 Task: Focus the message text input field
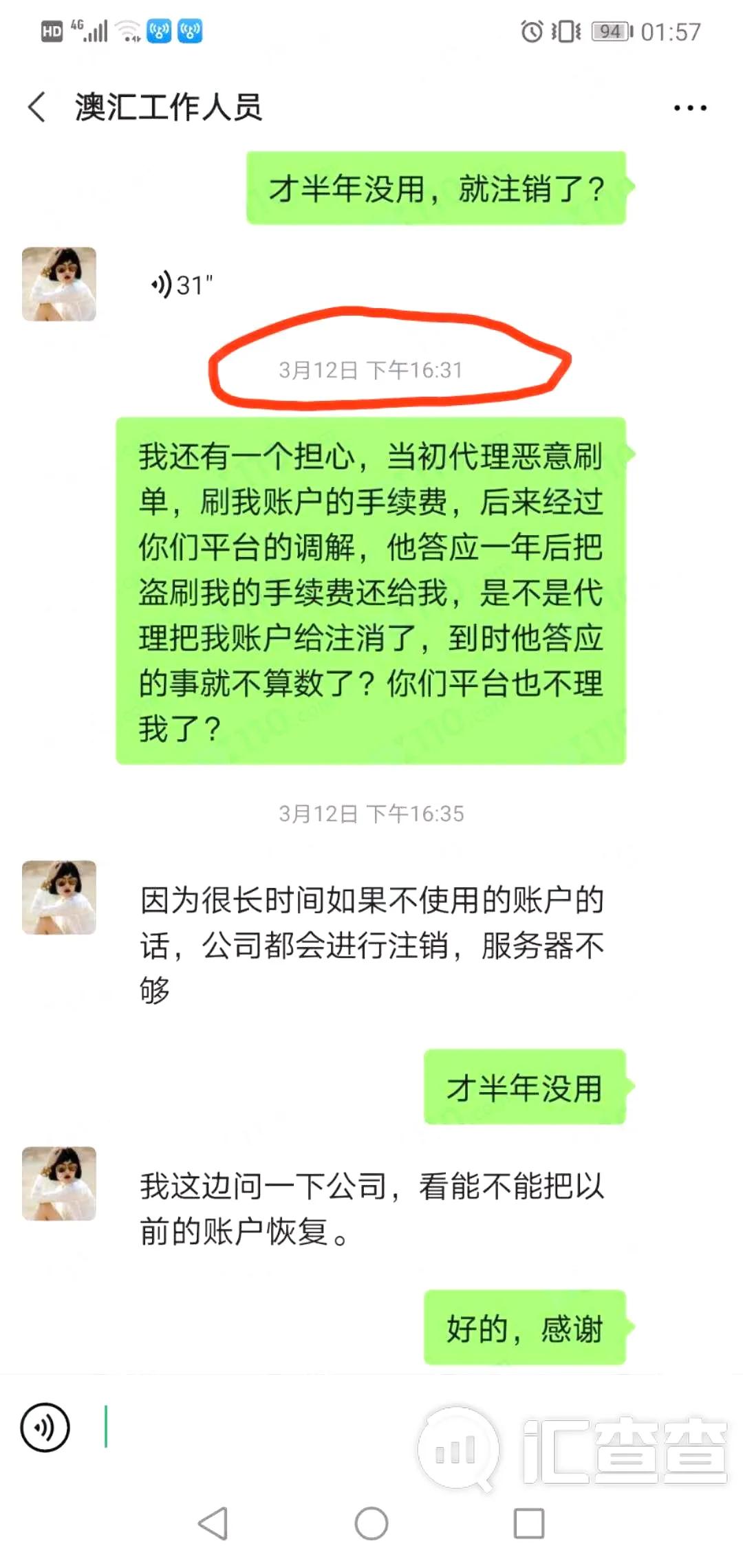coord(261,1428)
